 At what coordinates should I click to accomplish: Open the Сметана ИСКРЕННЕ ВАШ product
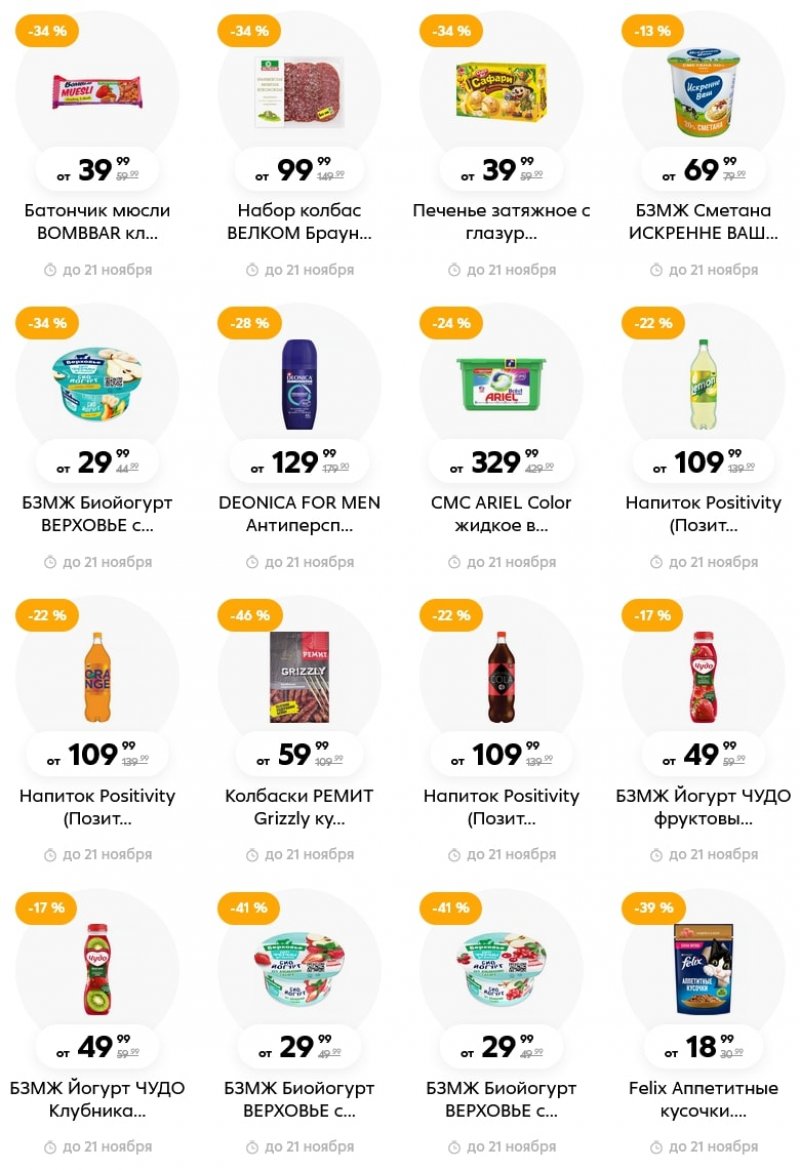point(703,92)
